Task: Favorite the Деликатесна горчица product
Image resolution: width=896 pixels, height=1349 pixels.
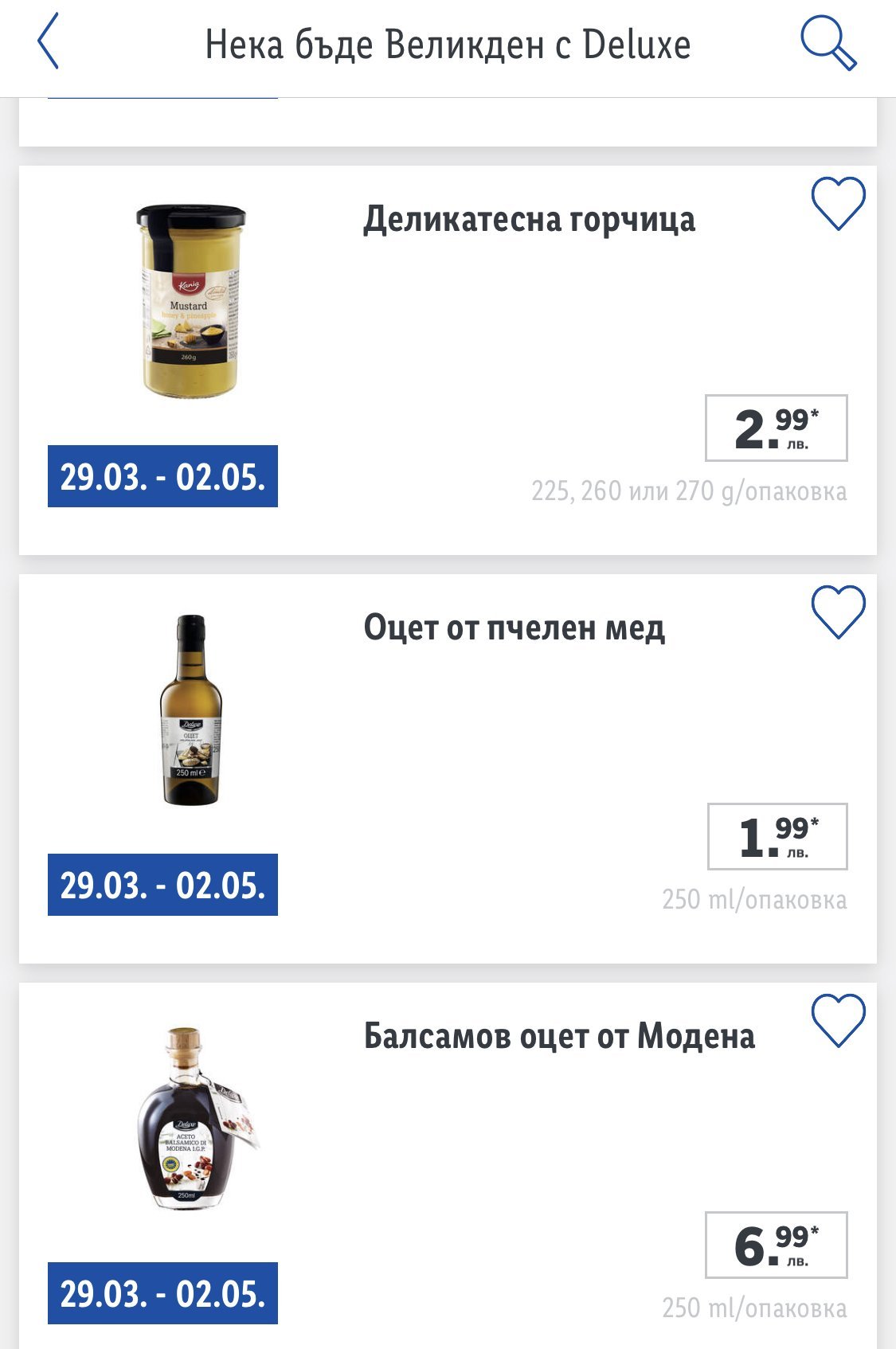Action: (838, 204)
